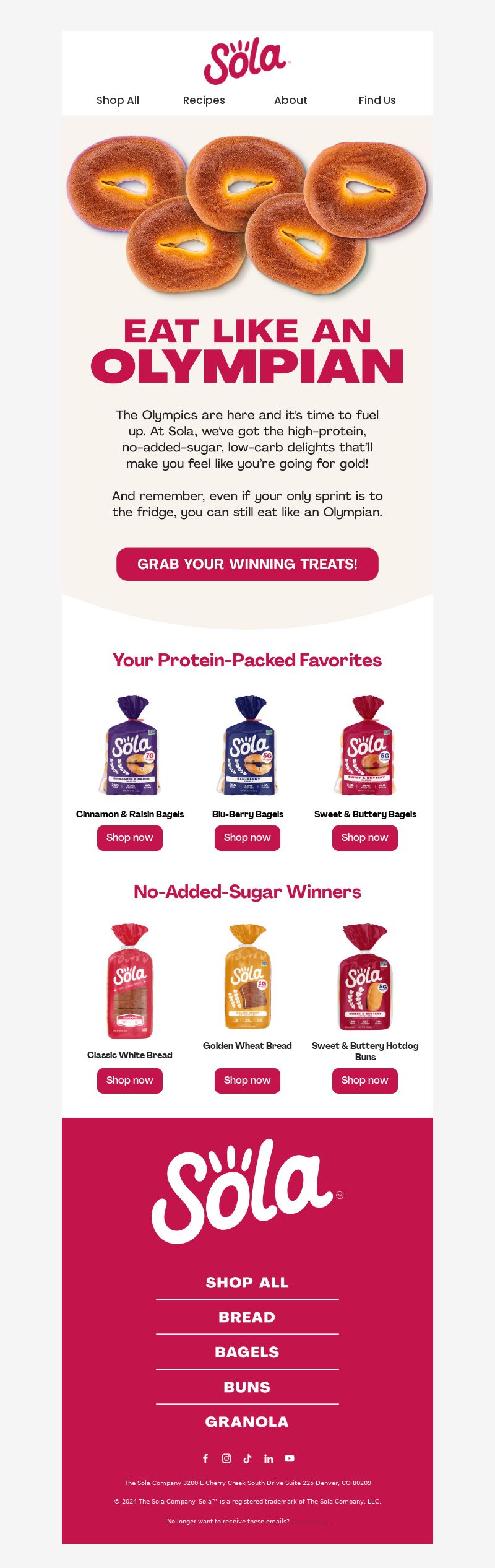The width and height of the screenshot is (495, 1568).
Task: Select BREAD in the footer menu
Action: (x=247, y=1317)
